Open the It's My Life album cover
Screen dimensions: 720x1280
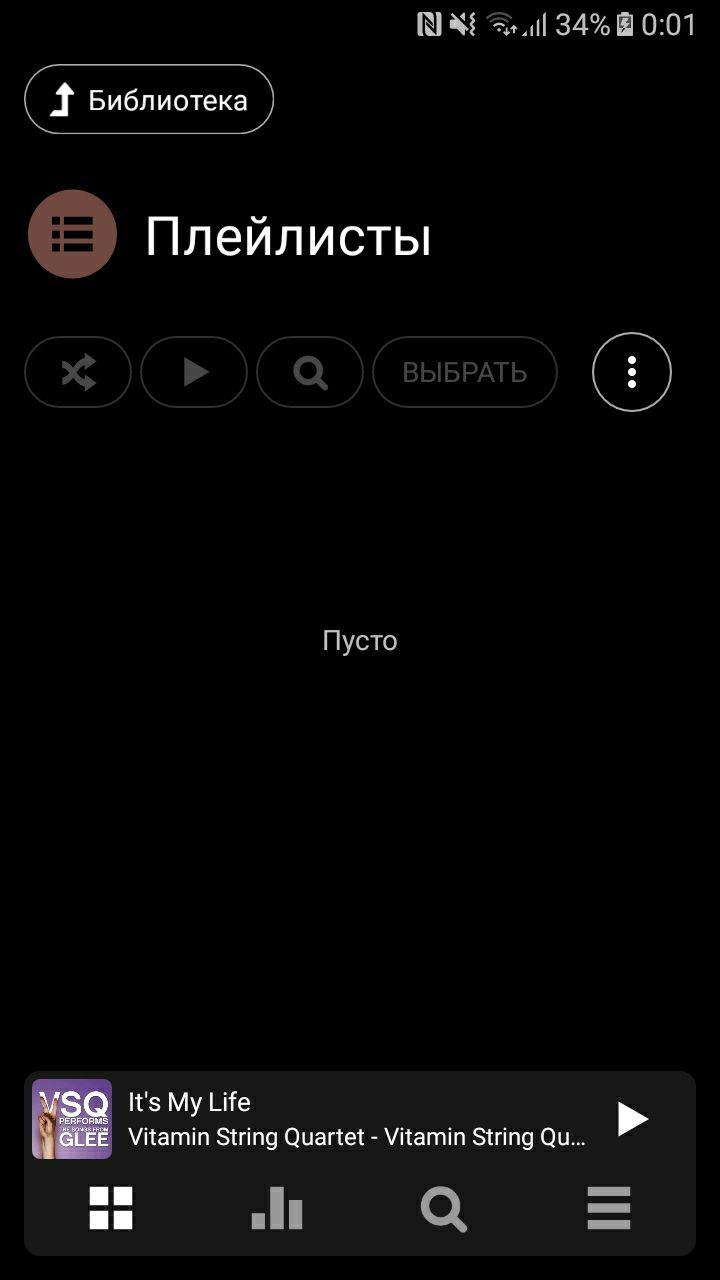pyautogui.click(x=72, y=1119)
